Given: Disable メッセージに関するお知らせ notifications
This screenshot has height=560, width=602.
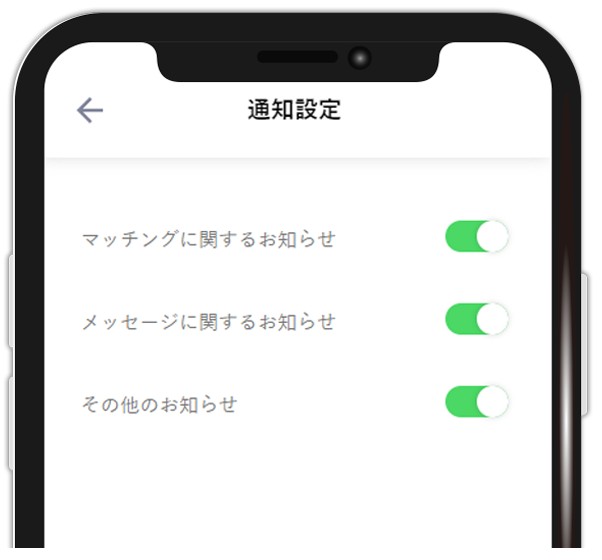Looking at the screenshot, I should (x=477, y=319).
